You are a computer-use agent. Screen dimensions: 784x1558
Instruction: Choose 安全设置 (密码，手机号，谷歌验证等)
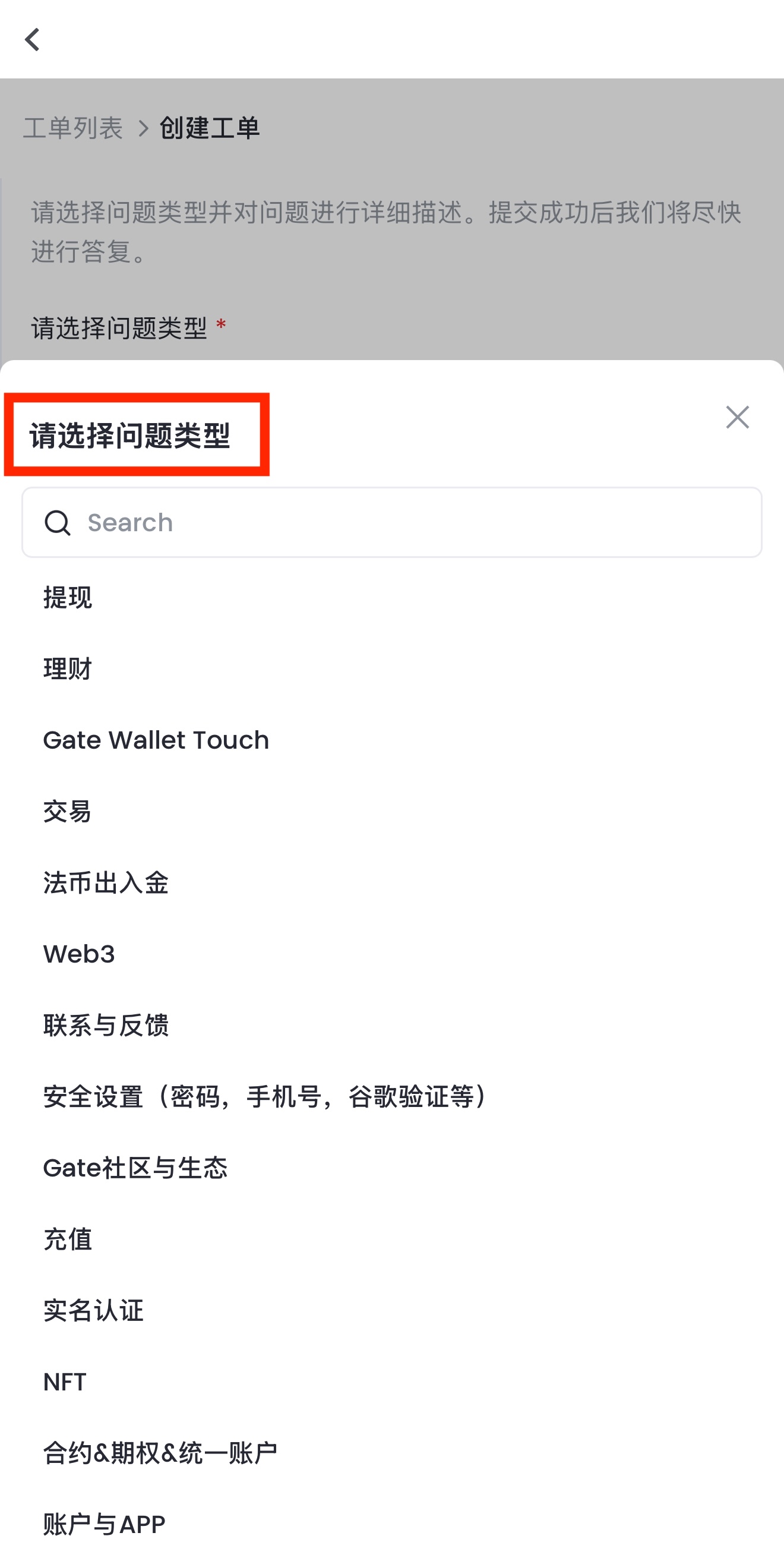pyautogui.click(x=266, y=1097)
